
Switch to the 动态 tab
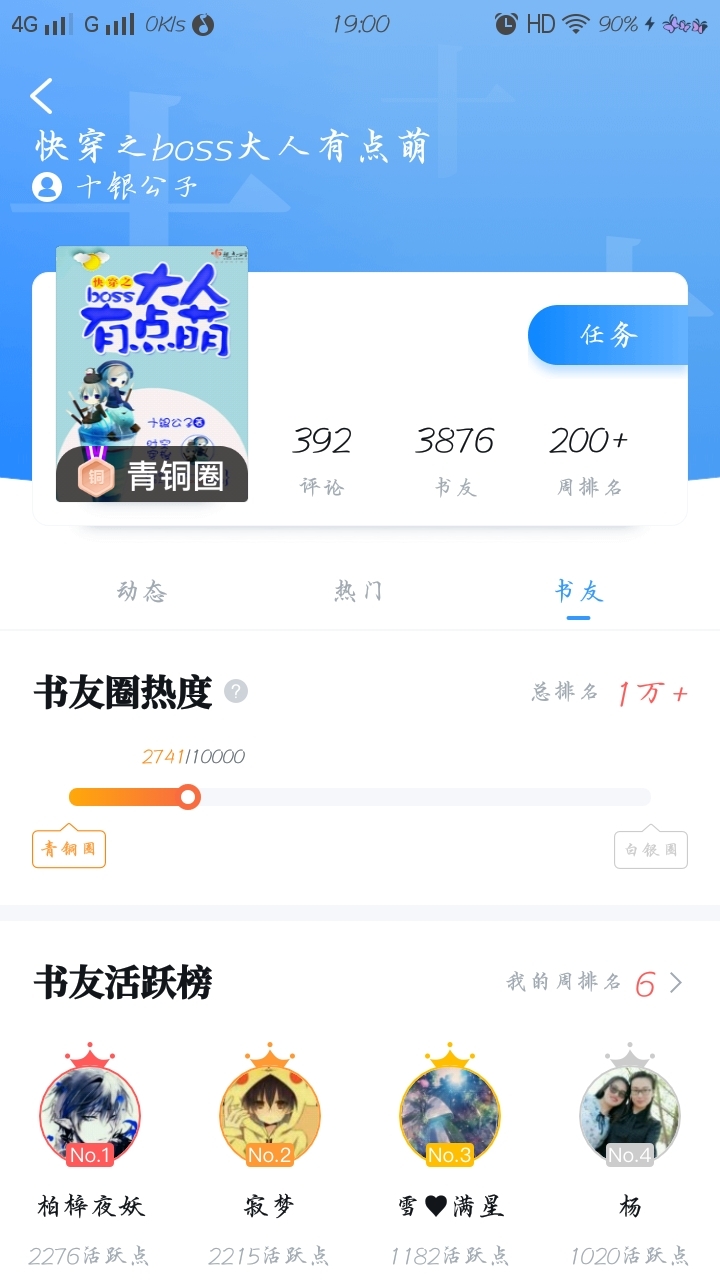141,591
